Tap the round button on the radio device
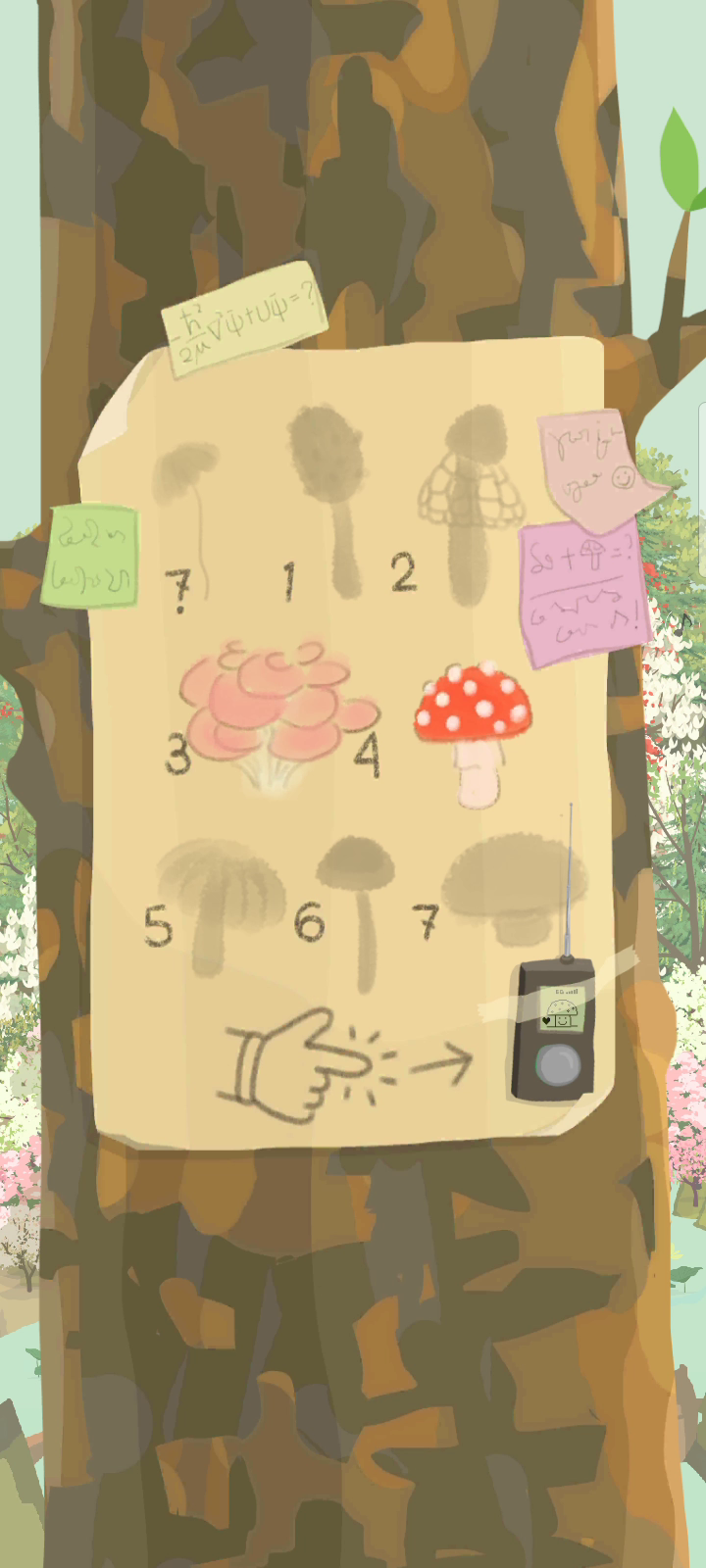 tap(558, 1064)
